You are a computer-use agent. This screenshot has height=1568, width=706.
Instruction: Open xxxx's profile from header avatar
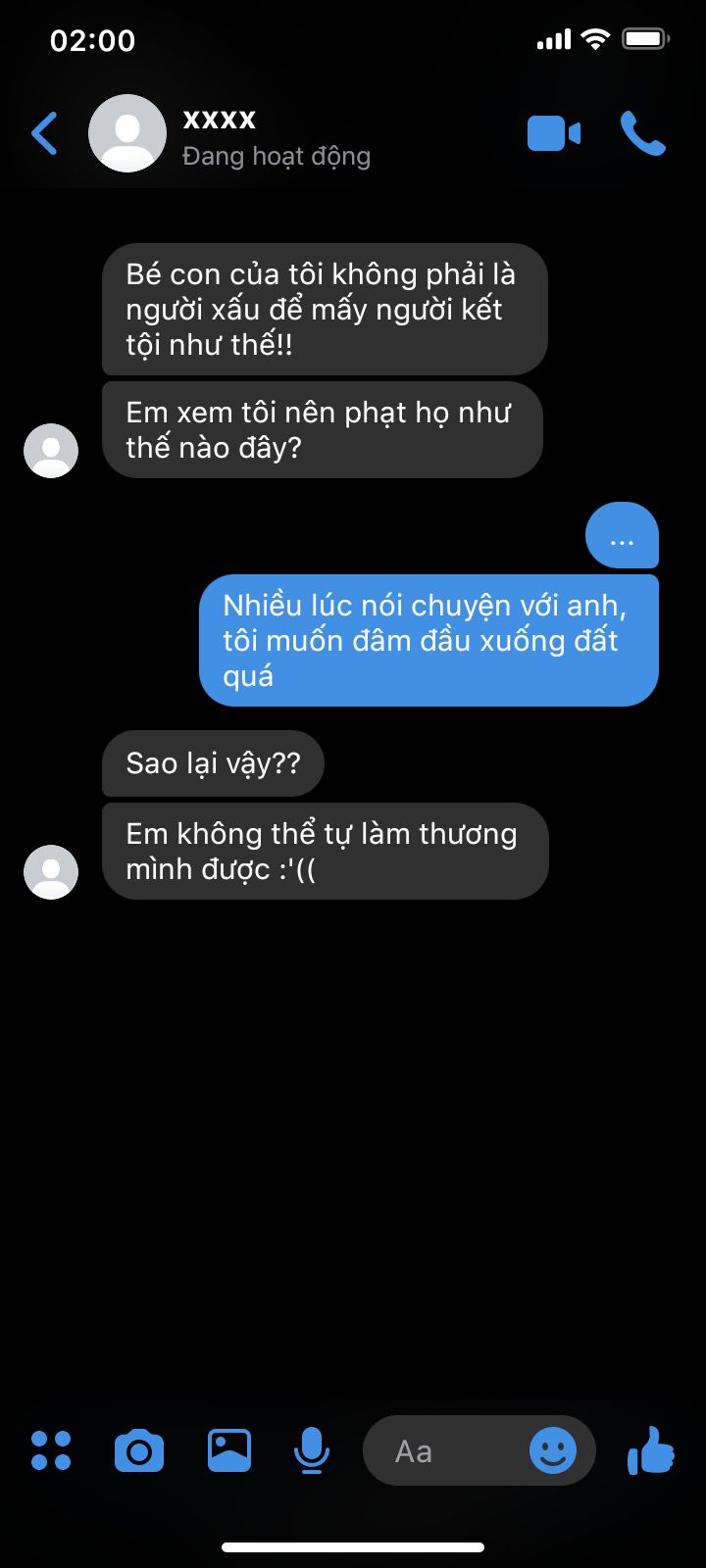tap(127, 134)
